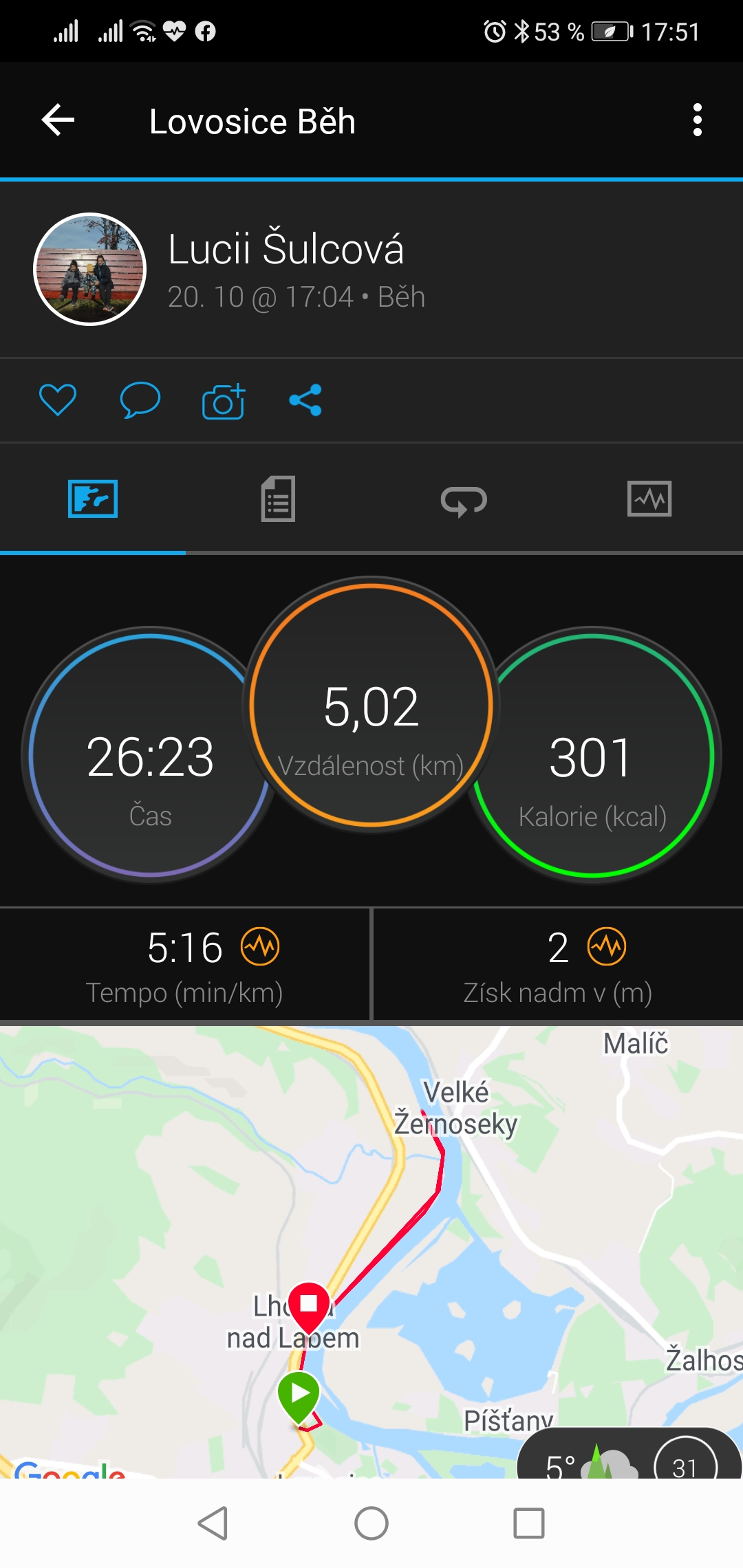Tap the system home button

tap(371, 1523)
